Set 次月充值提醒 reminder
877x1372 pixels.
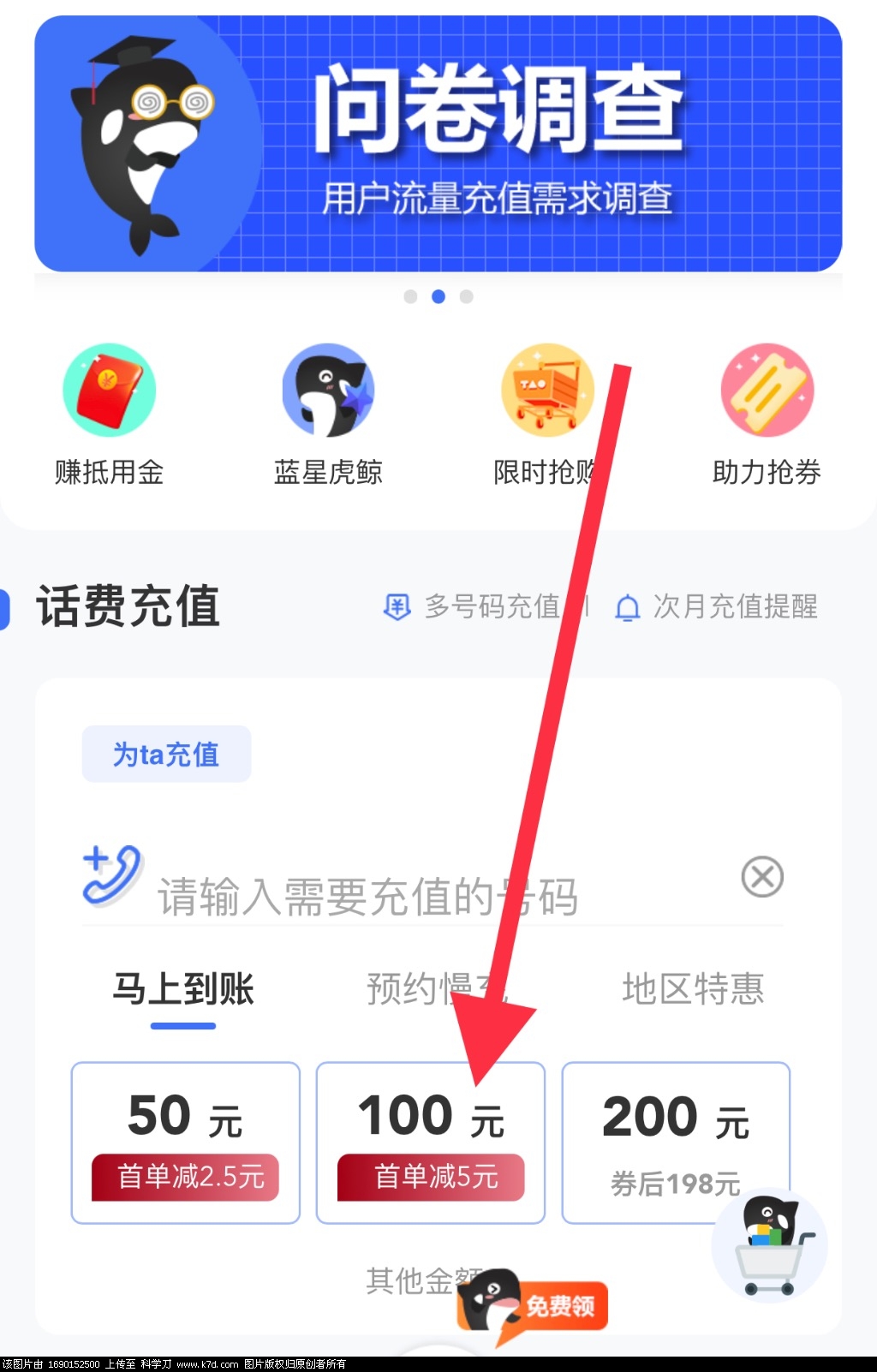[716, 606]
